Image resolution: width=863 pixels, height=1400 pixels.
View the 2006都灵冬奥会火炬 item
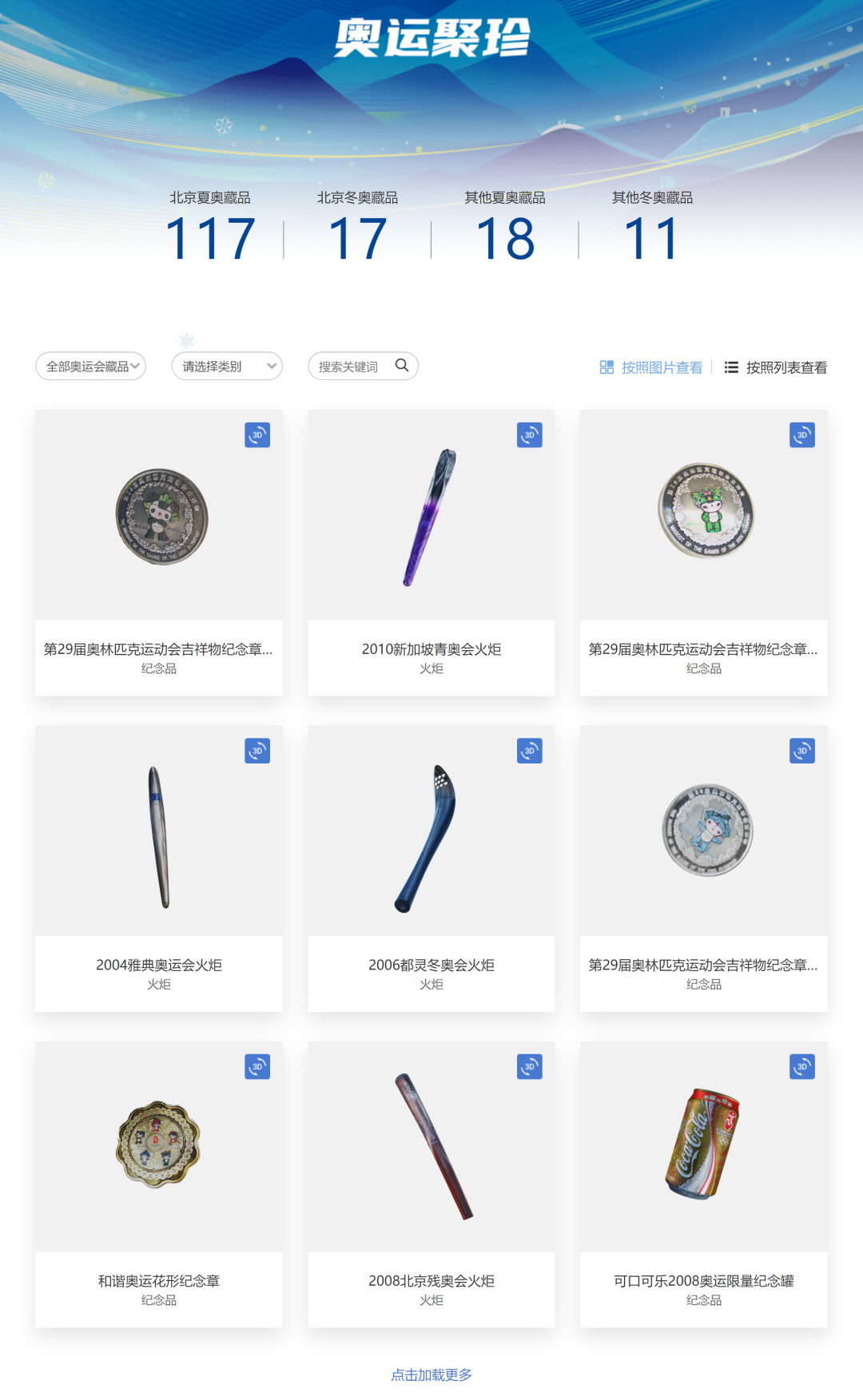tap(431, 867)
